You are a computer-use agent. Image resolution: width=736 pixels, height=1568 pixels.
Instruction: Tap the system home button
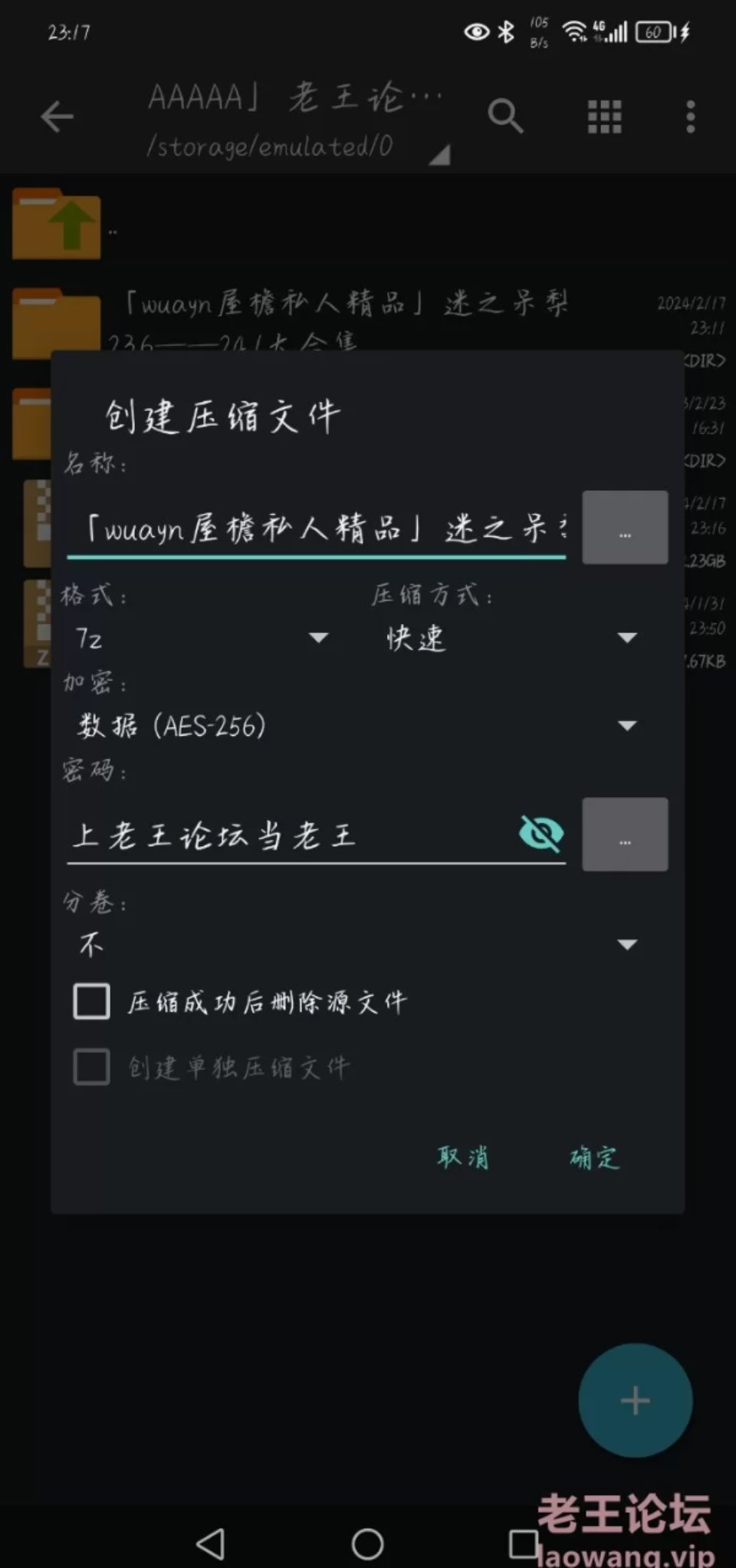point(367,1543)
